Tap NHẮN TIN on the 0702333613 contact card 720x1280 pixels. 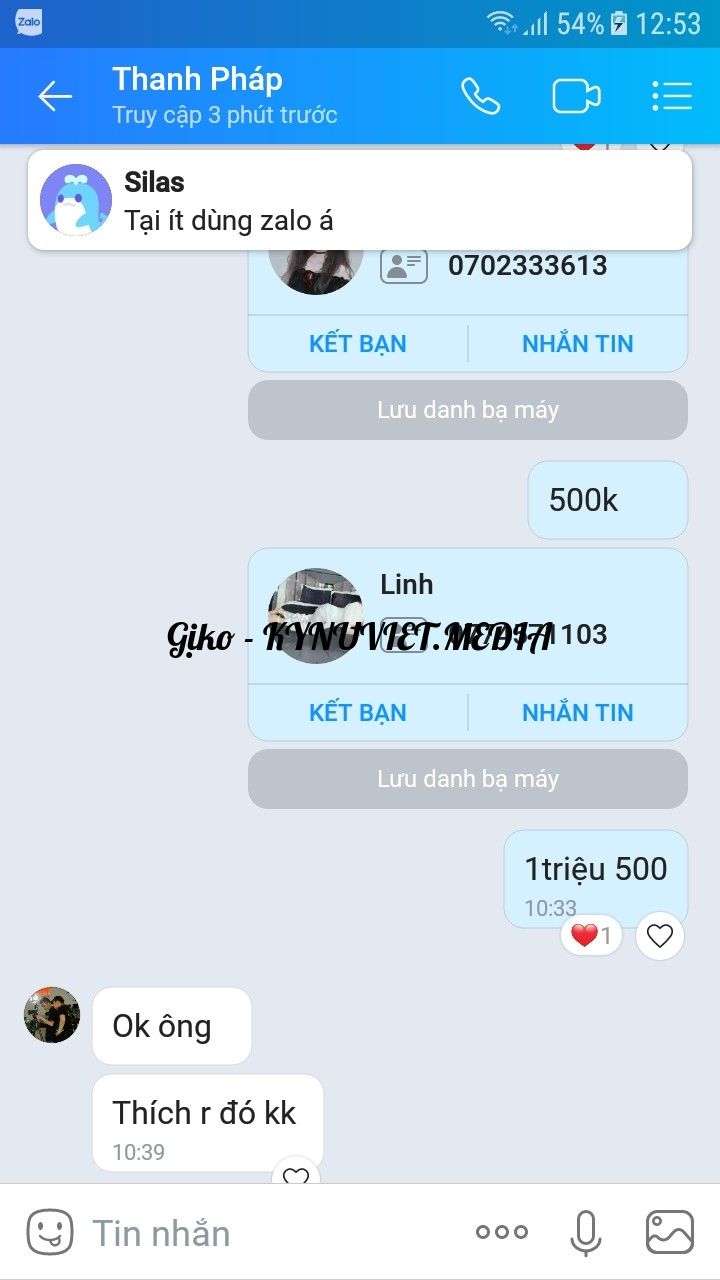point(577,344)
